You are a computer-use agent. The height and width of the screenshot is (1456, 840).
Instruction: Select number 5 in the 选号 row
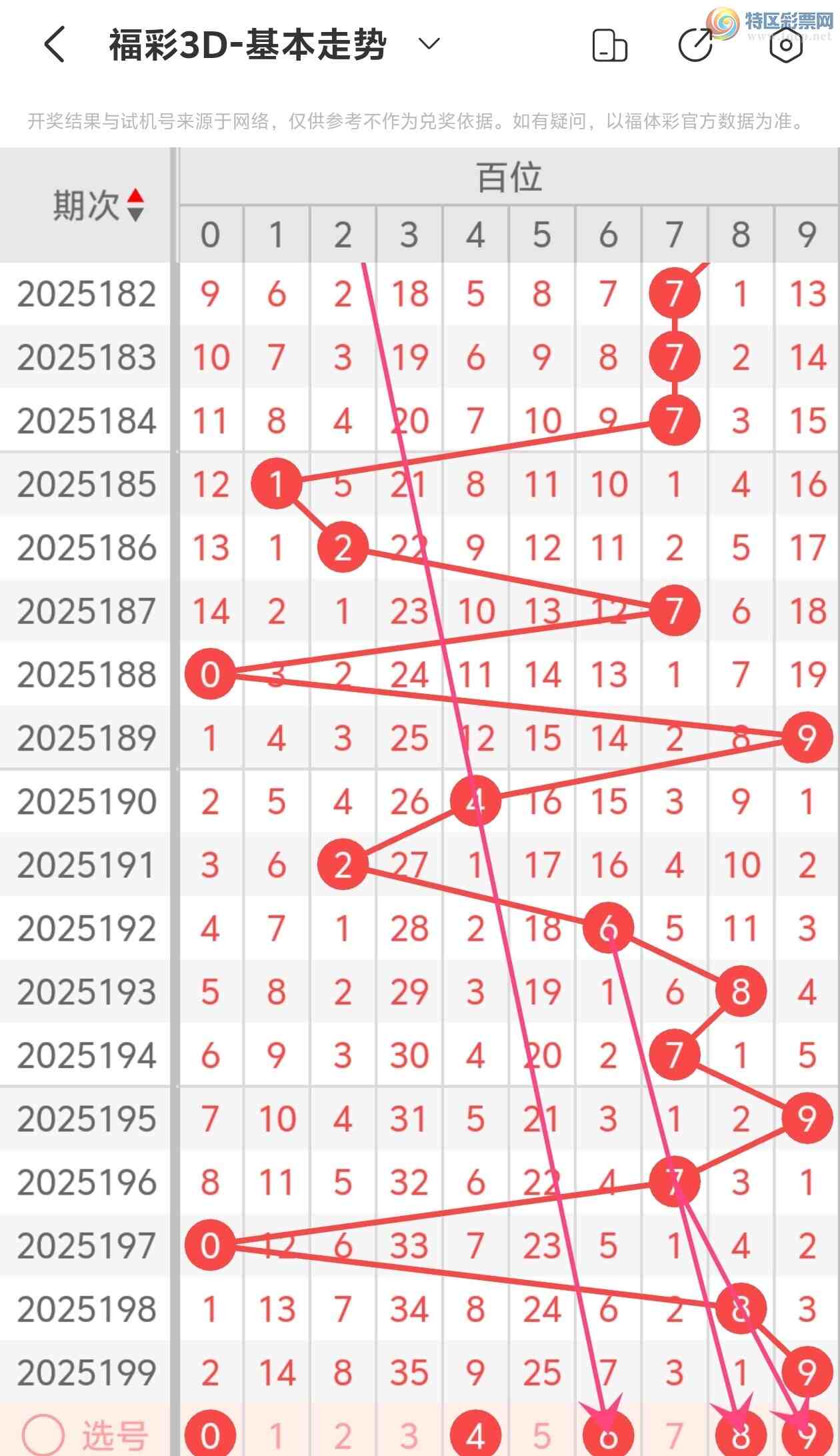[x=541, y=1435]
